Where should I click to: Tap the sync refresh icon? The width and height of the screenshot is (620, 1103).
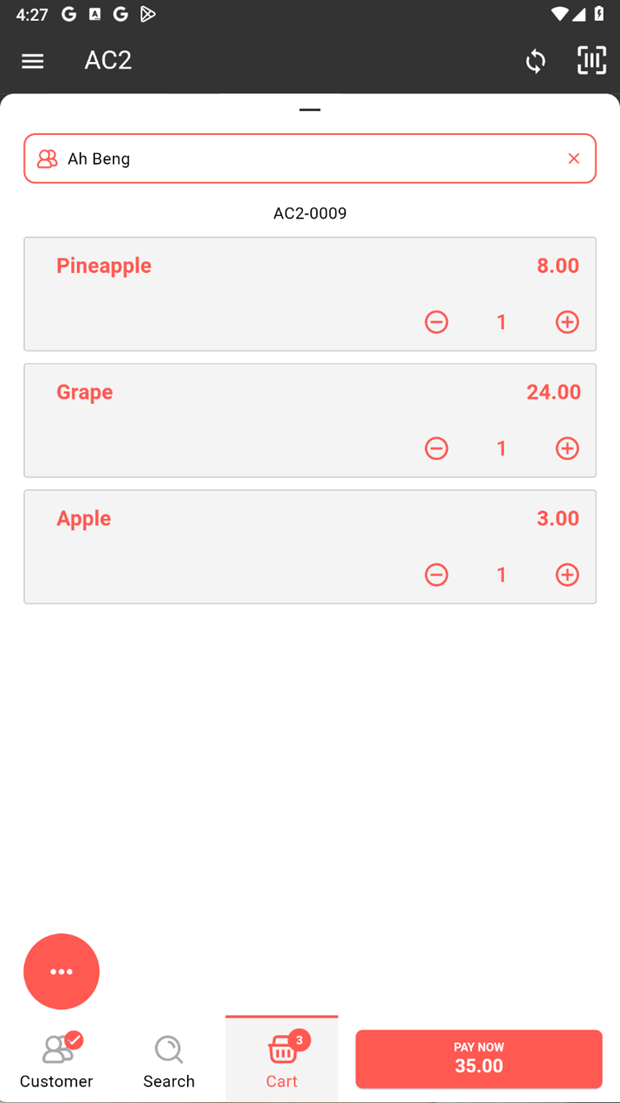coord(536,61)
